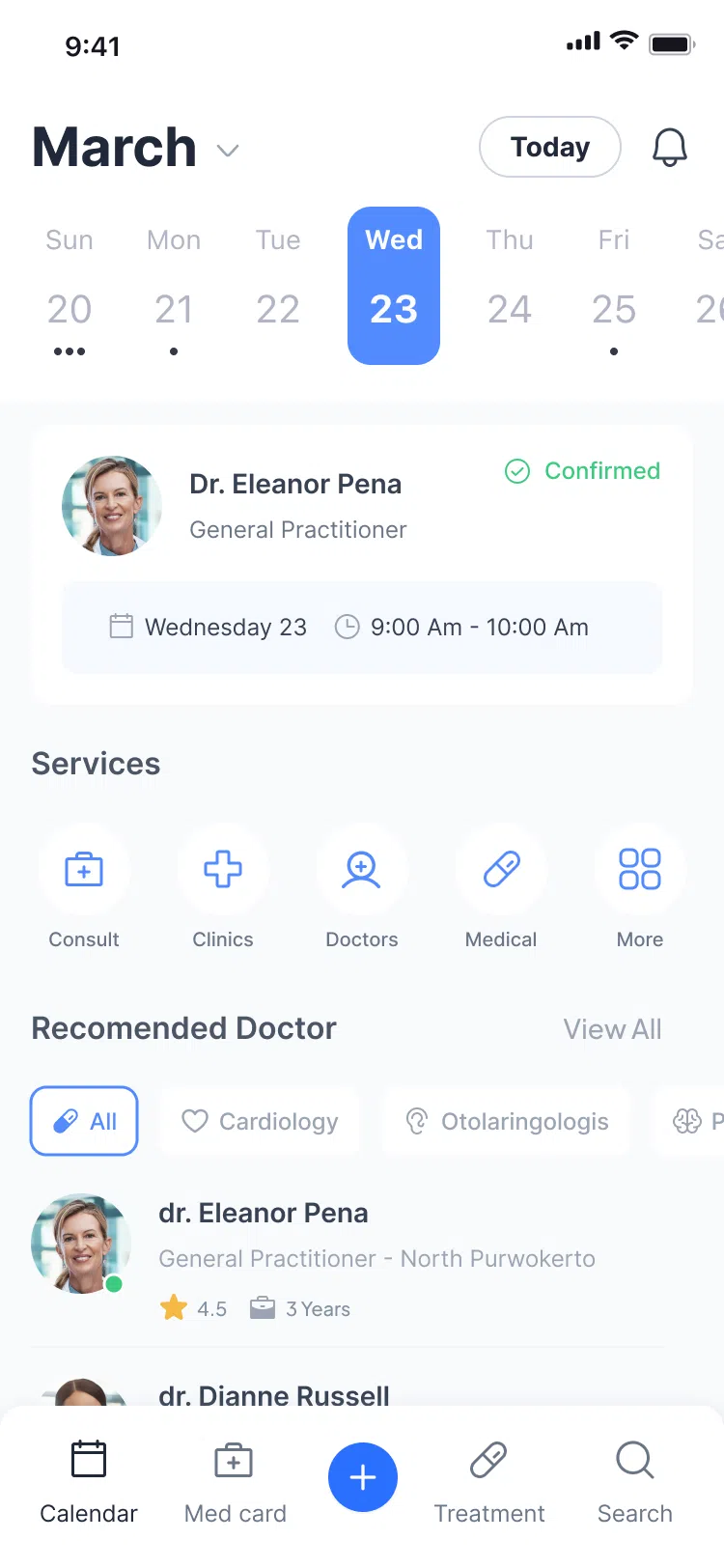Tap the Doctors search icon
The height and width of the screenshot is (1568, 724).
click(x=362, y=869)
